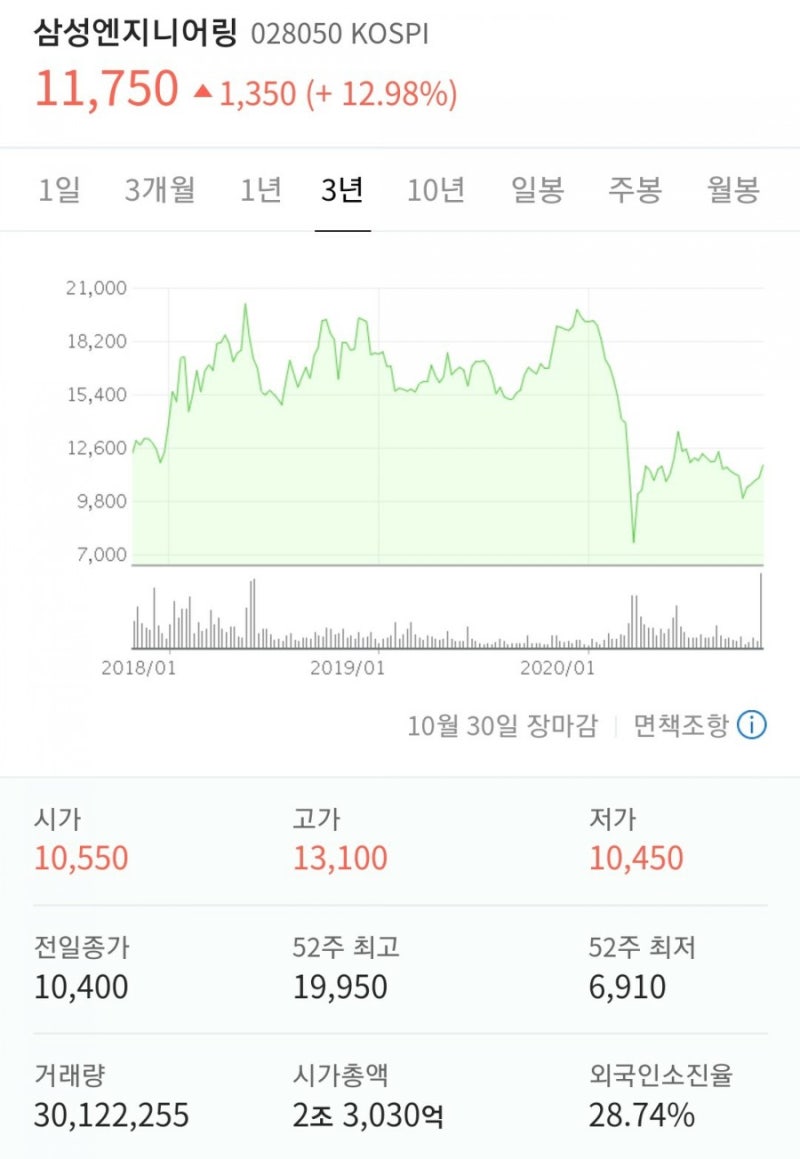The width and height of the screenshot is (800, 1159).
Task: Switch to the 1일 chart view
Action: 61,191
